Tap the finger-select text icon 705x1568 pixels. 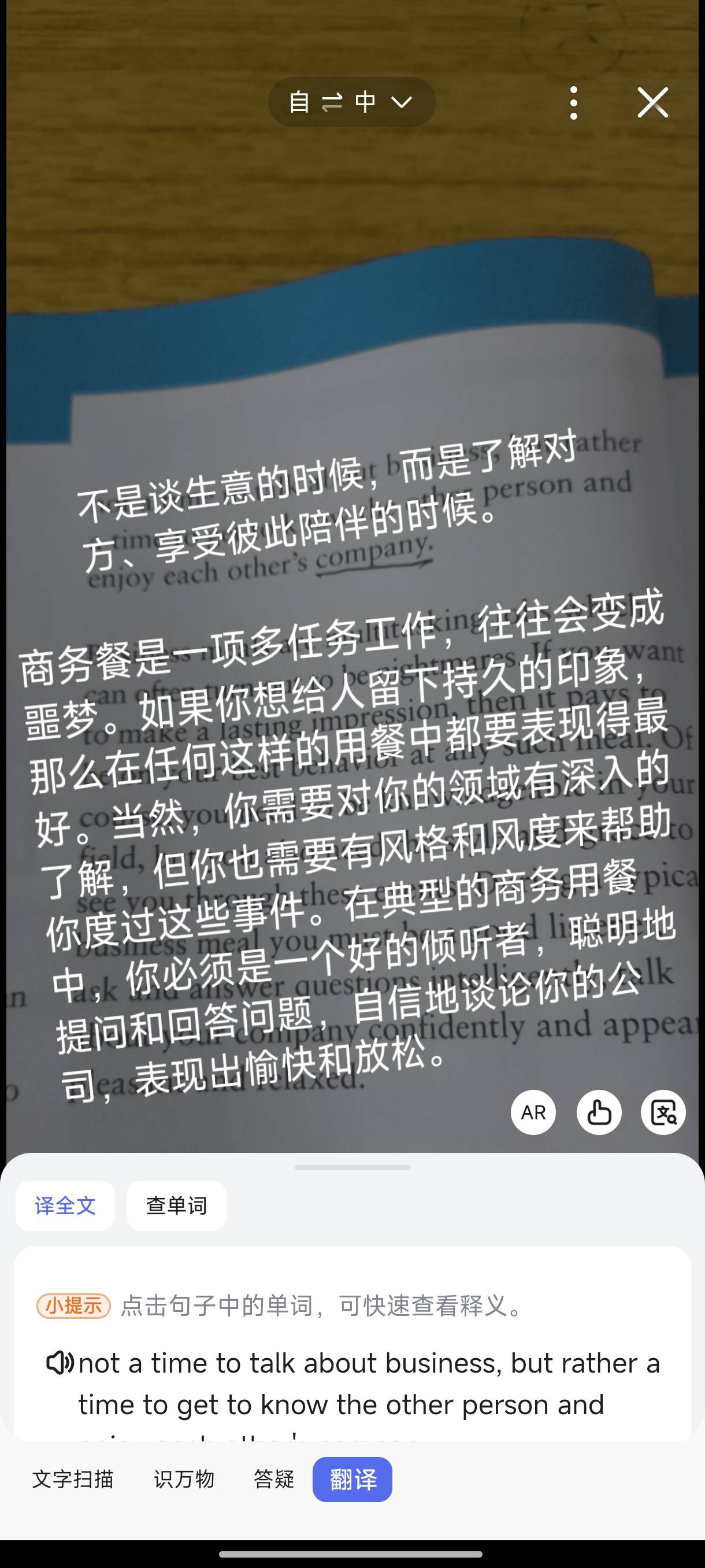click(x=599, y=1113)
